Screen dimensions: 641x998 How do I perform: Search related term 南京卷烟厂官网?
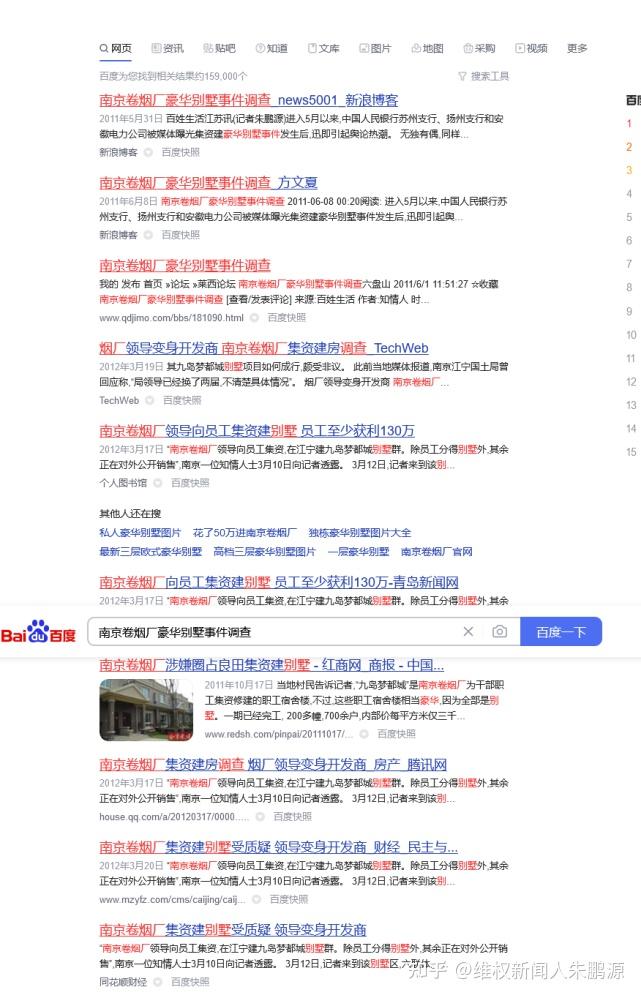point(436,552)
